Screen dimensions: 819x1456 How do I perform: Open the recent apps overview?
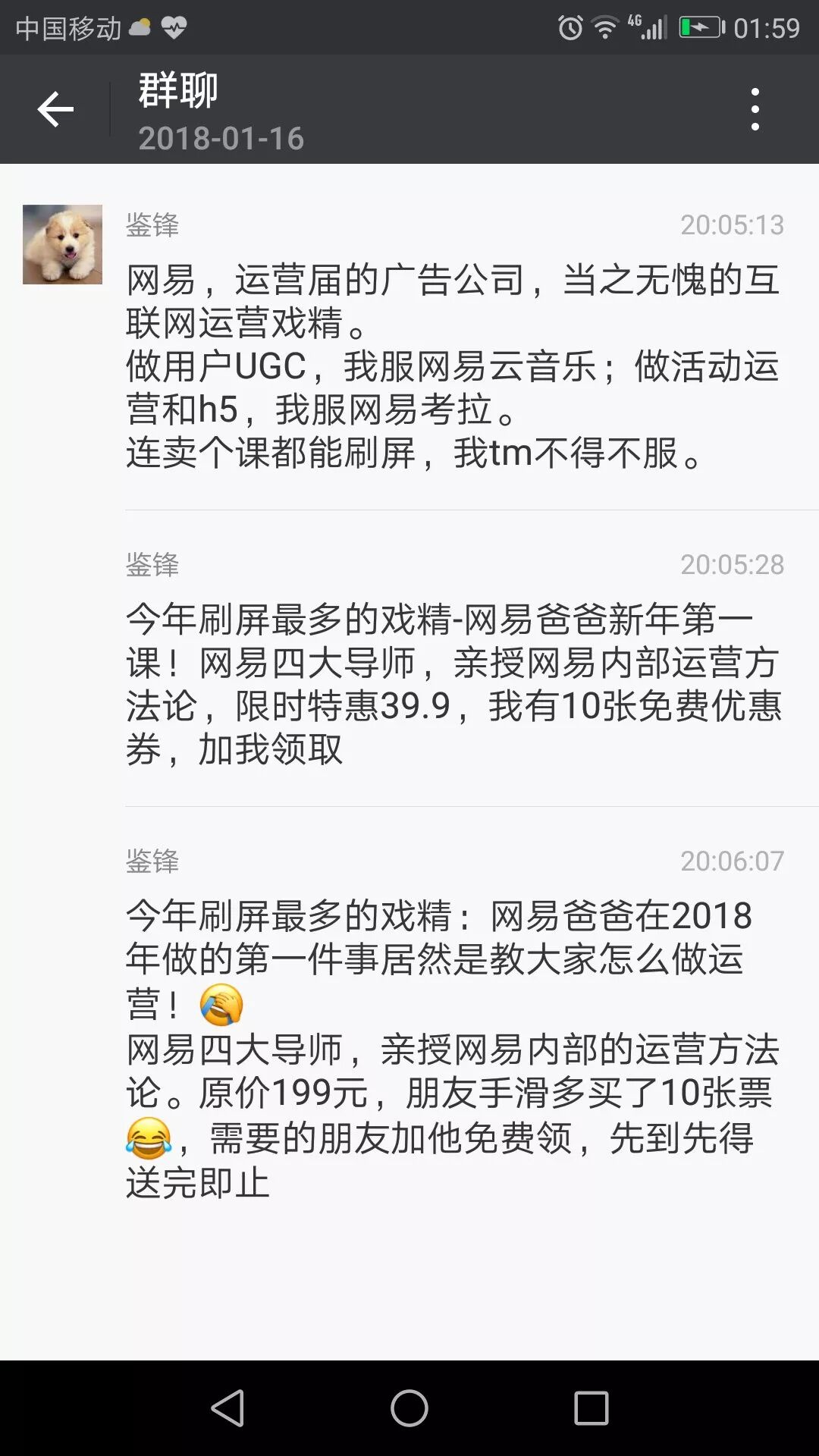click(591, 1408)
